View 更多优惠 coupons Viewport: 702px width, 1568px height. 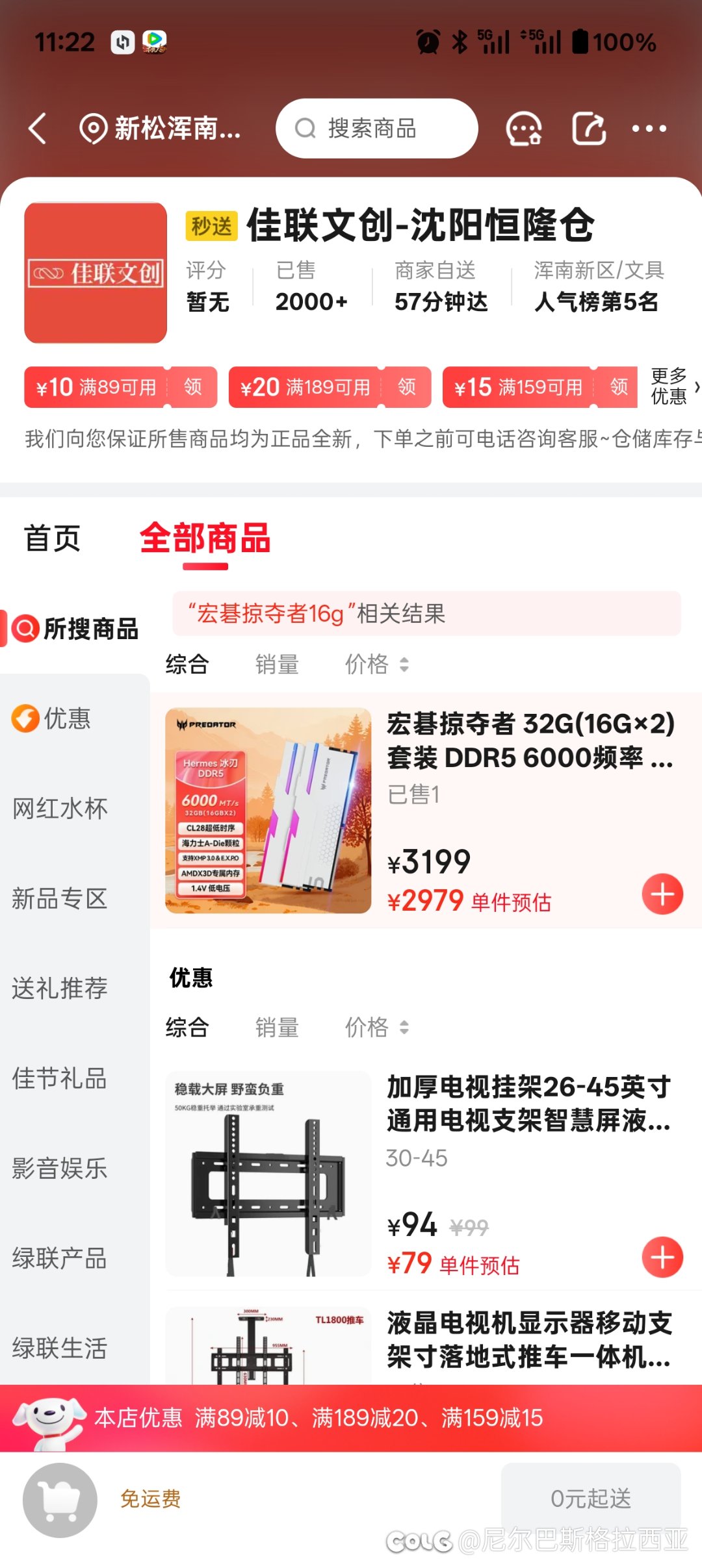click(673, 386)
